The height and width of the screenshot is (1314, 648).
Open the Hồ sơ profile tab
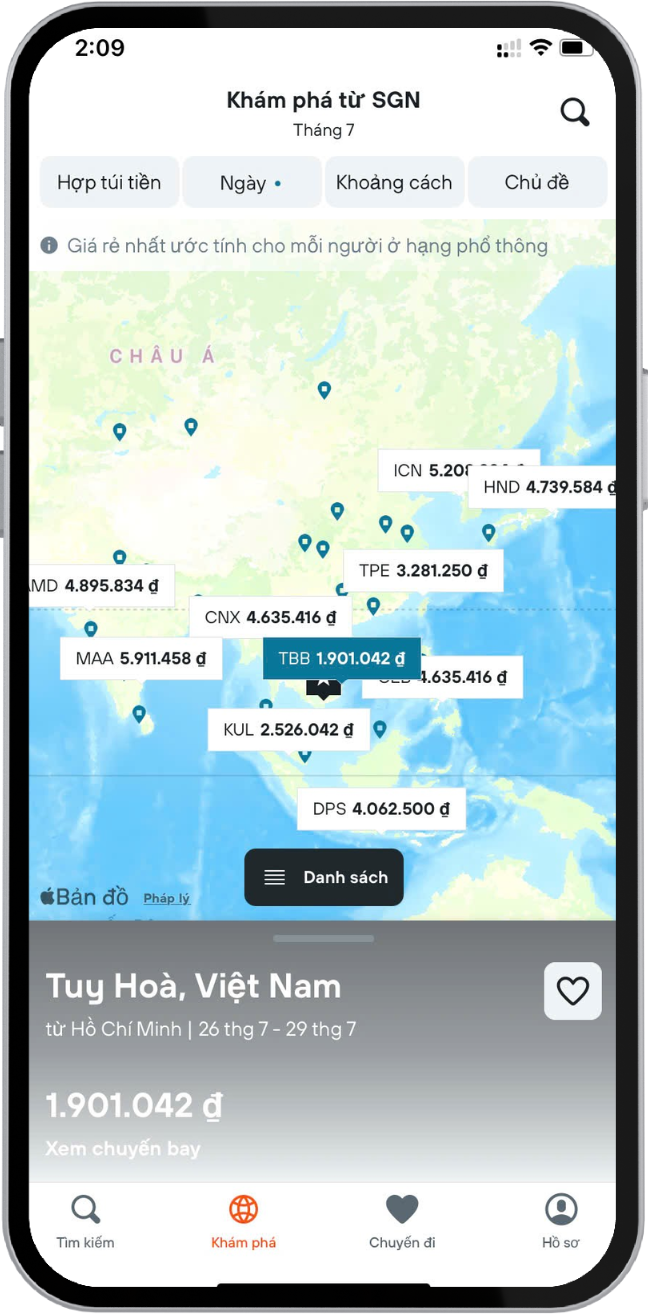coord(560,1221)
